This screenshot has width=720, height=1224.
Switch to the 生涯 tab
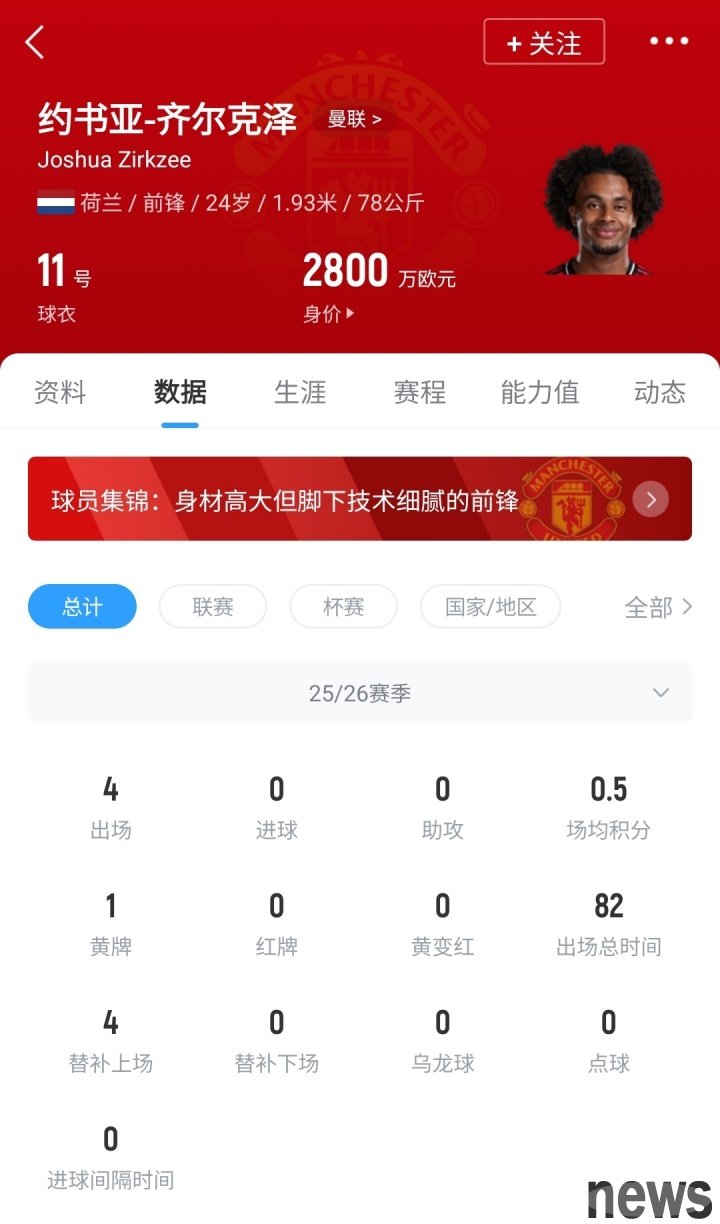coord(300,392)
